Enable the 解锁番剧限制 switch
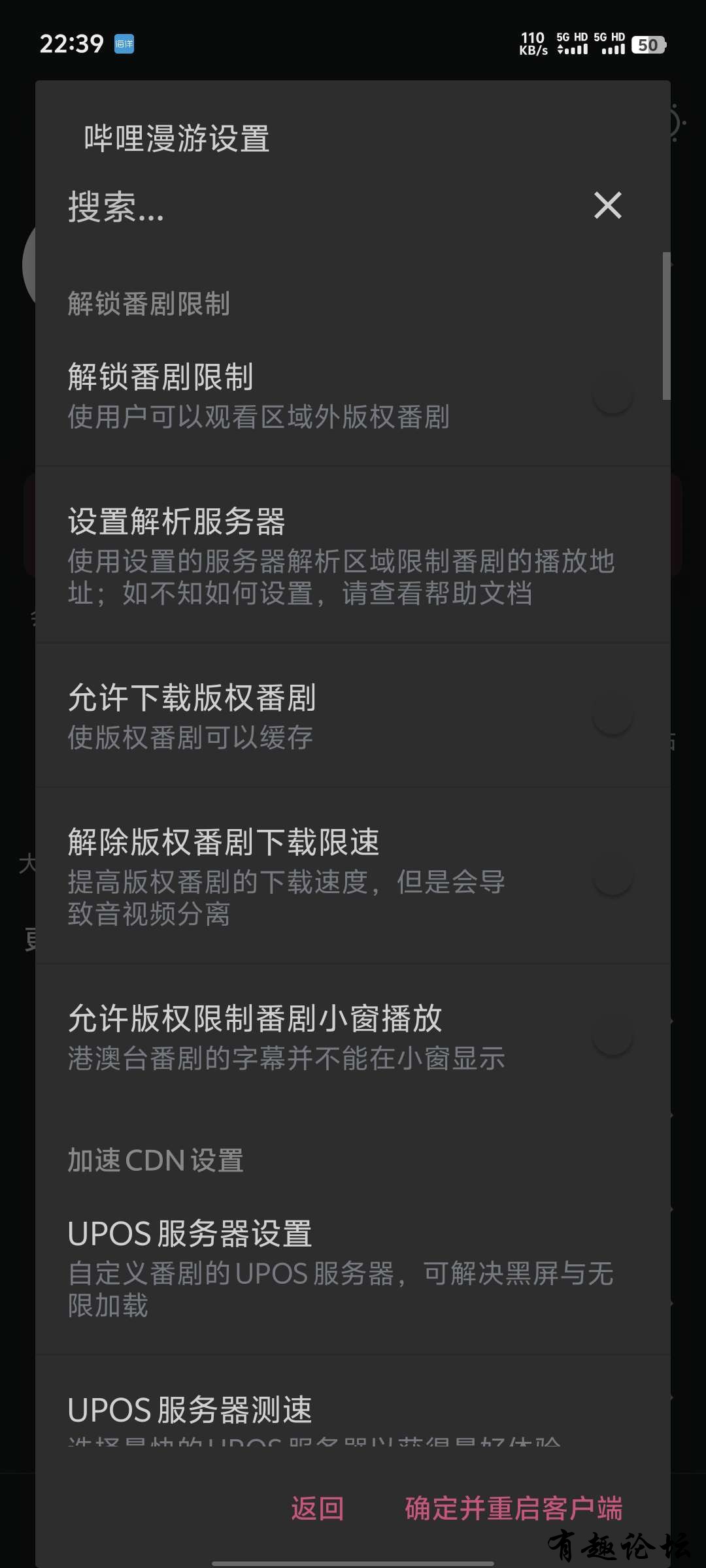 coord(613,396)
